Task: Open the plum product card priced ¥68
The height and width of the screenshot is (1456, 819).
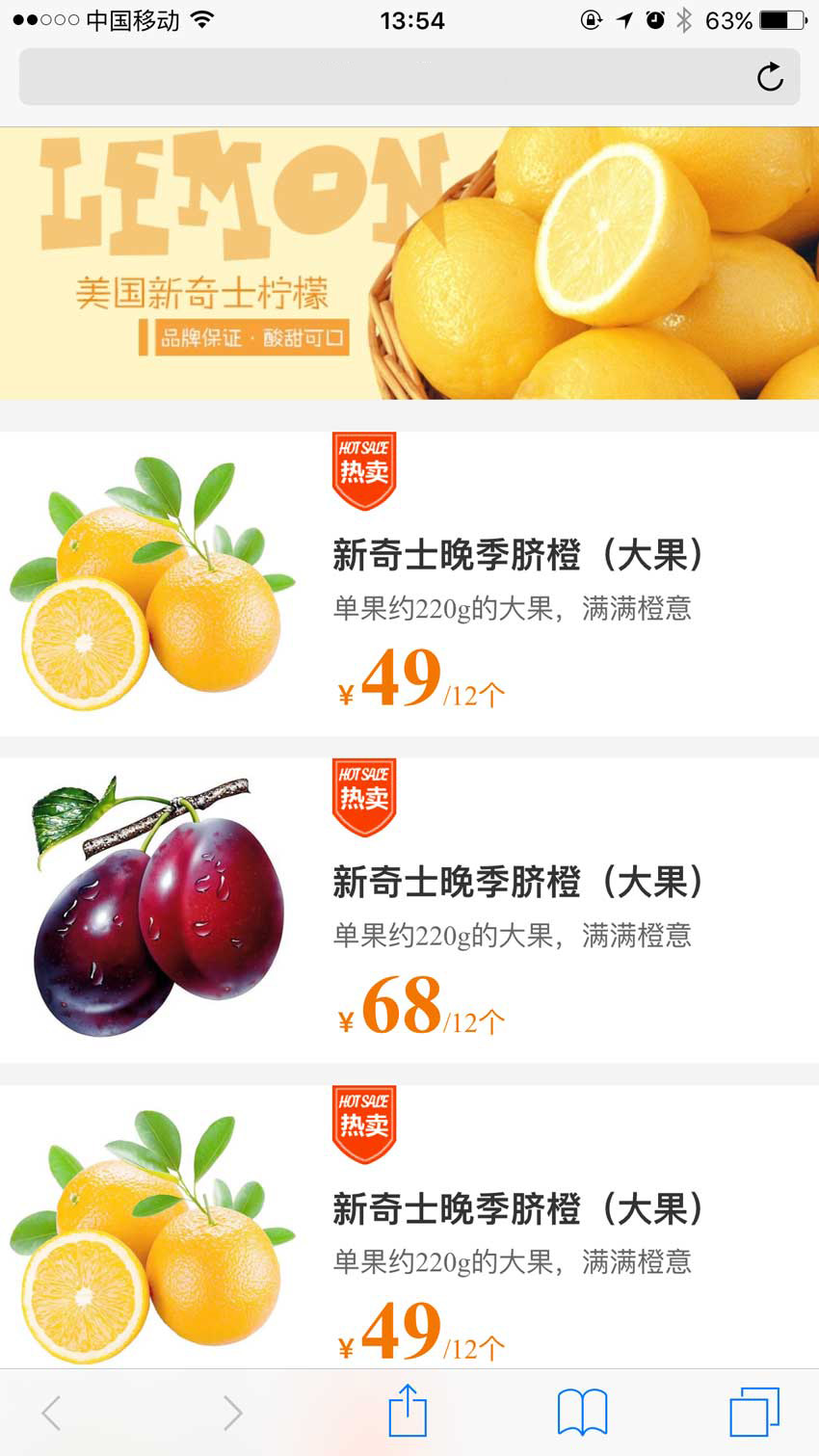Action: point(409,911)
